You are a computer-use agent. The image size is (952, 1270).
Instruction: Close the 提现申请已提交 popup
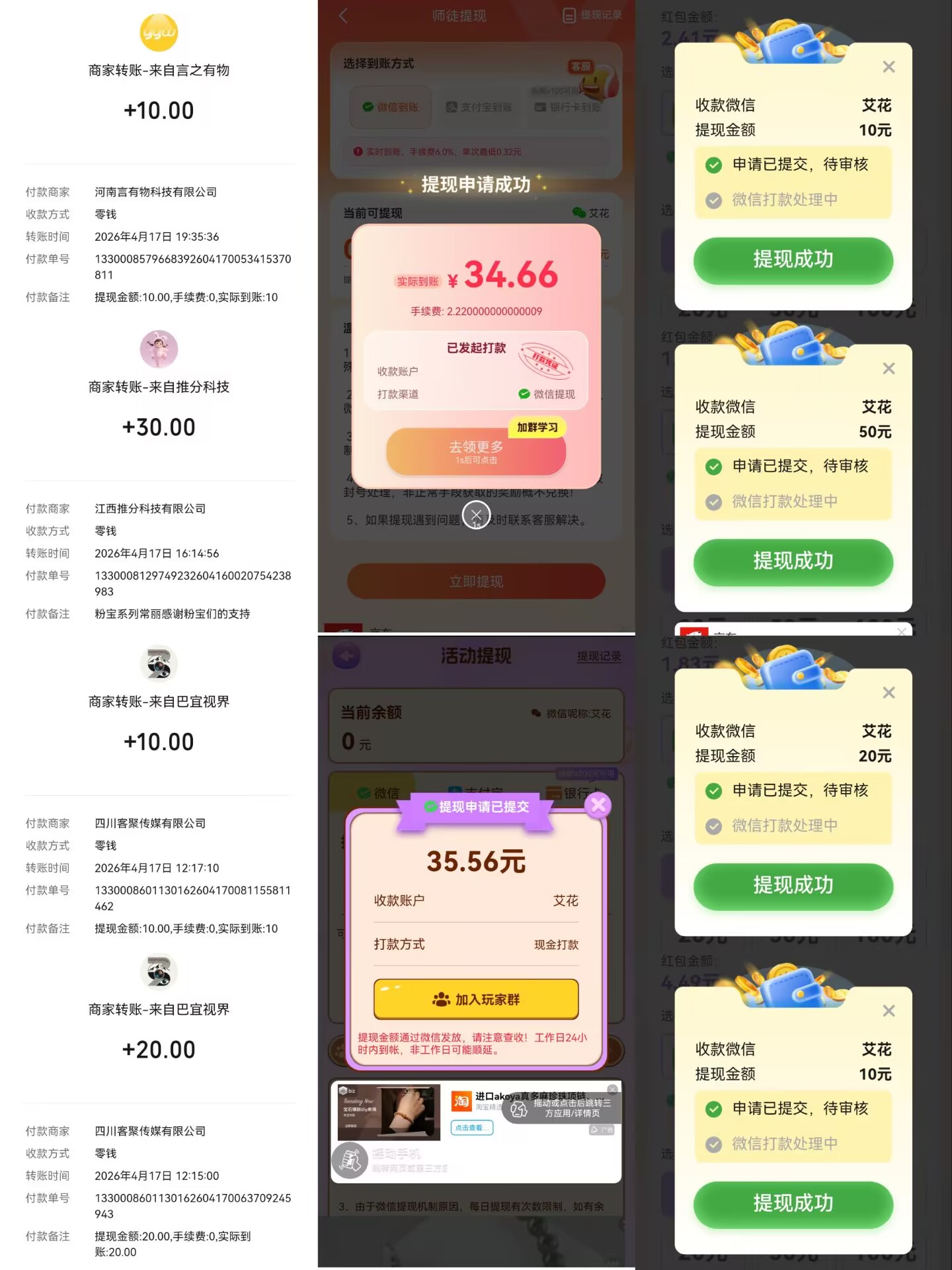point(598,805)
